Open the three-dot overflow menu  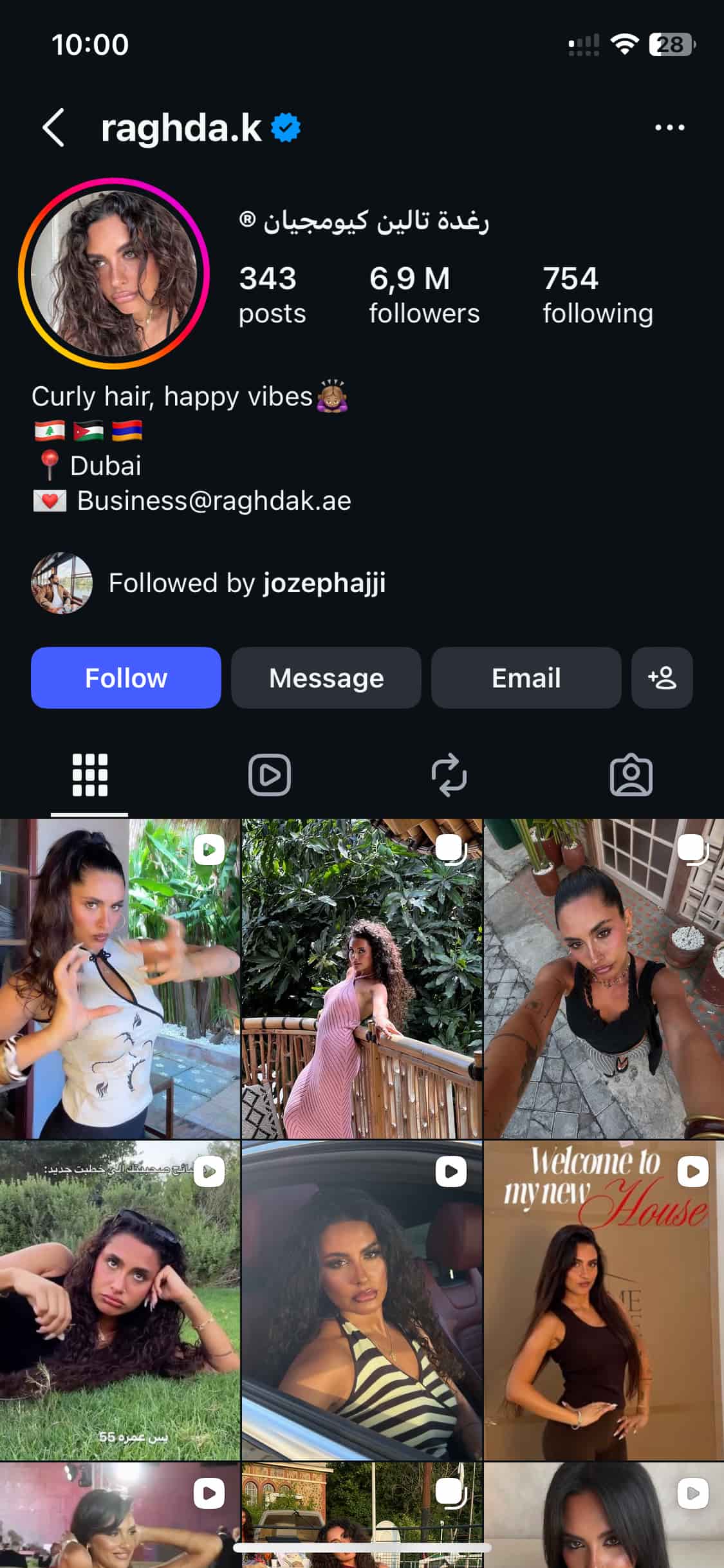point(669,127)
